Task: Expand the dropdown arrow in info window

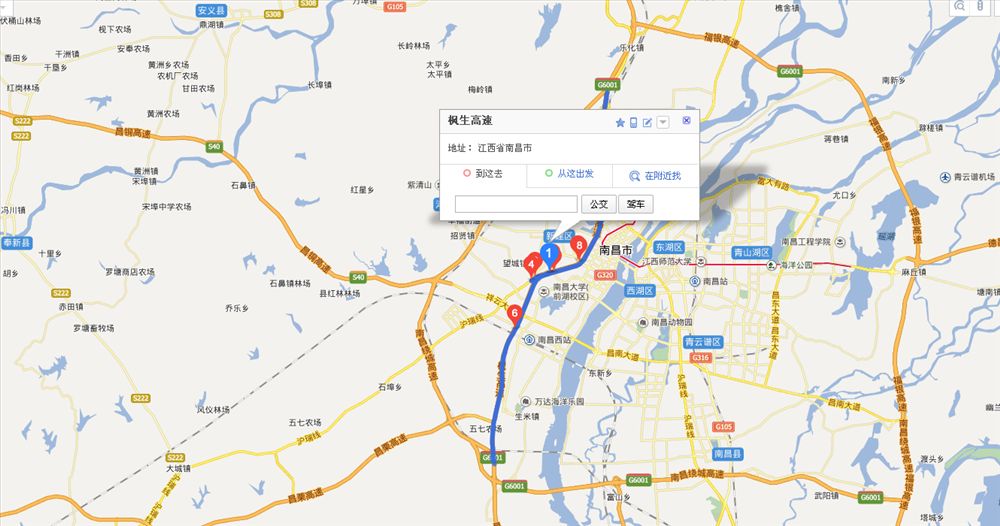Action: [x=662, y=122]
